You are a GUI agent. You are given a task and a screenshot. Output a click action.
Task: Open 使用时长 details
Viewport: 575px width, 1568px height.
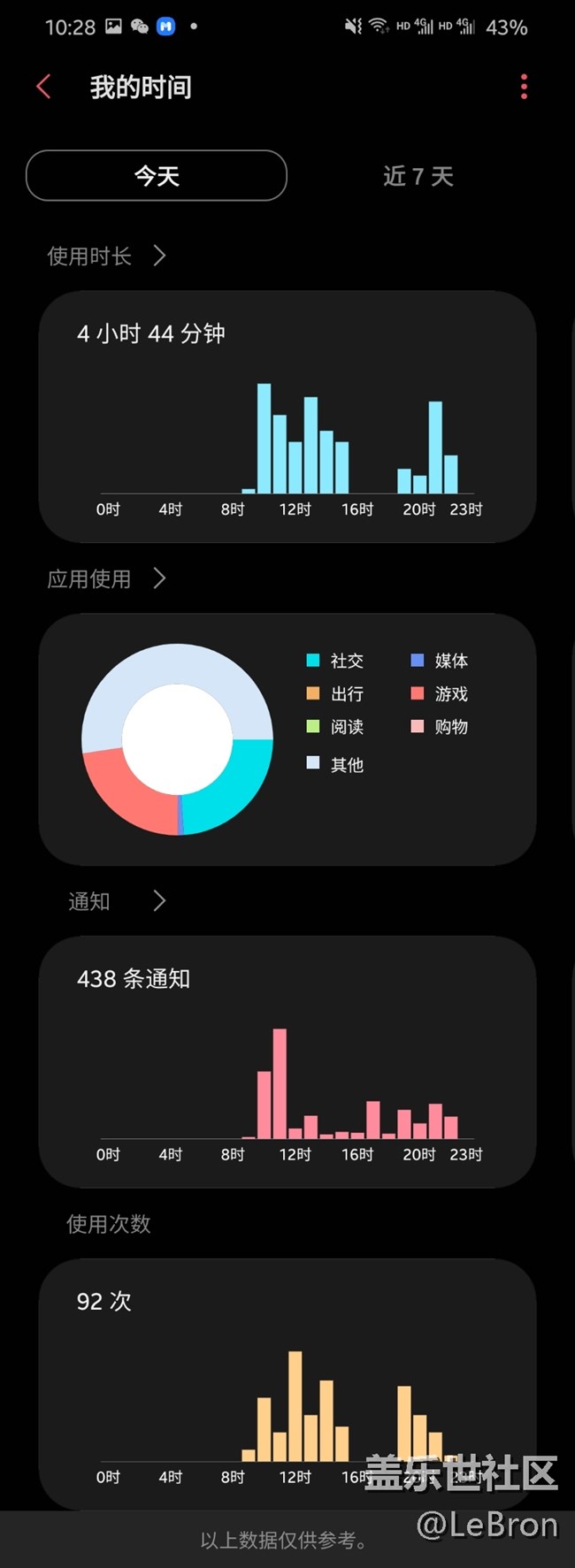click(106, 256)
